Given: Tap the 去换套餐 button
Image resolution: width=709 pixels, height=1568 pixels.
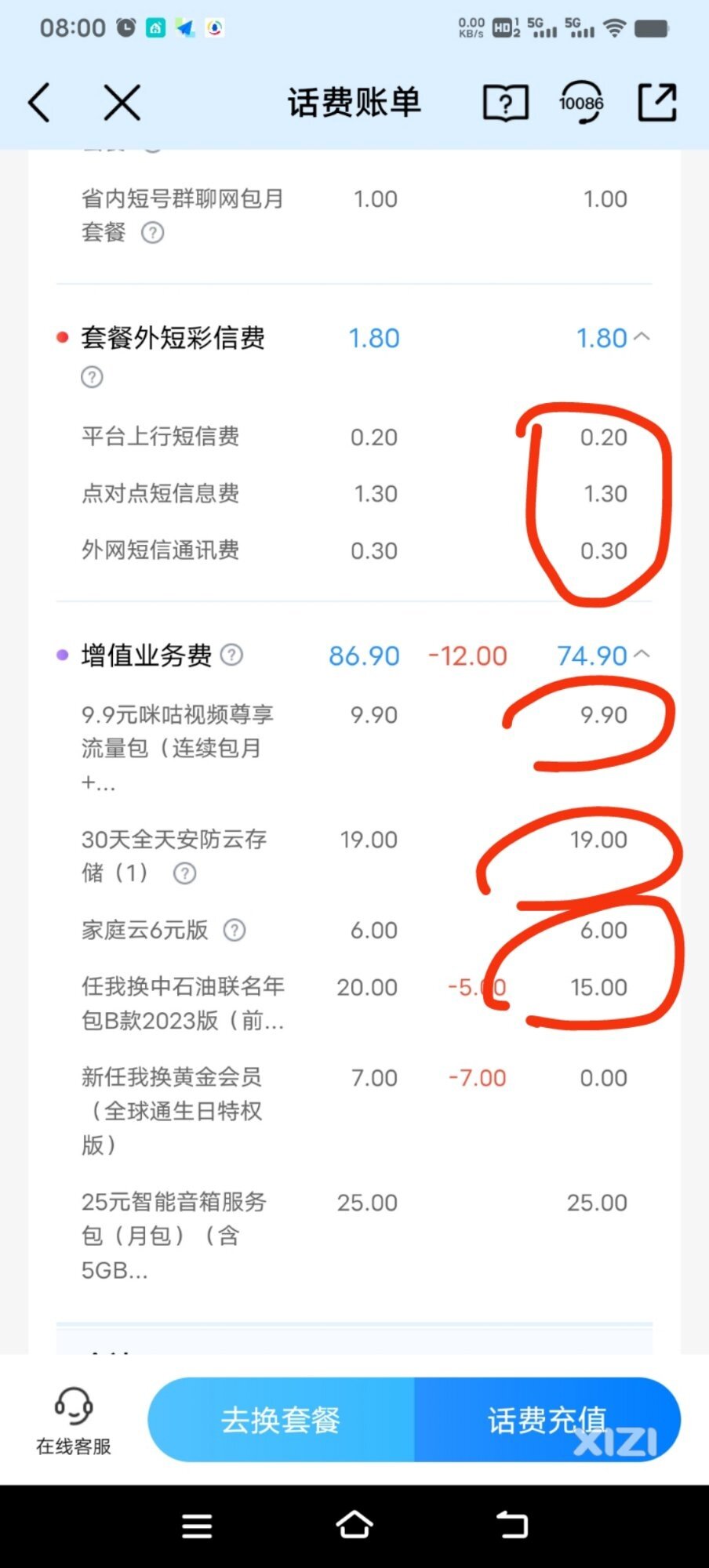Looking at the screenshot, I should click(x=281, y=1420).
